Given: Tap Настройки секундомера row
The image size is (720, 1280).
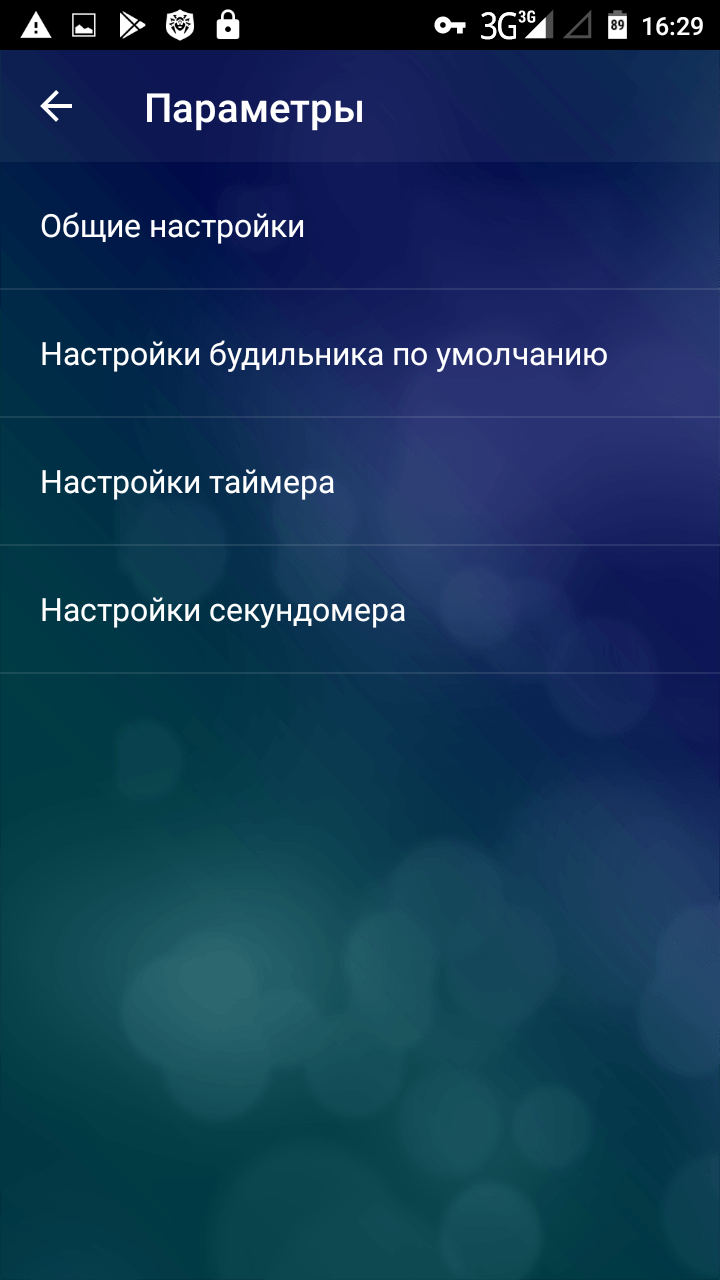Looking at the screenshot, I should point(223,611).
